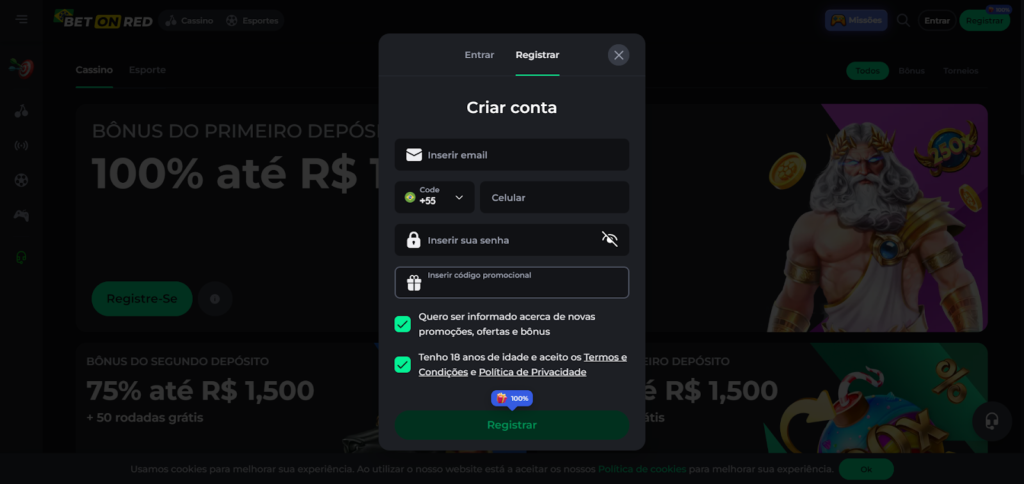Submit the green Registrar button

(512, 425)
